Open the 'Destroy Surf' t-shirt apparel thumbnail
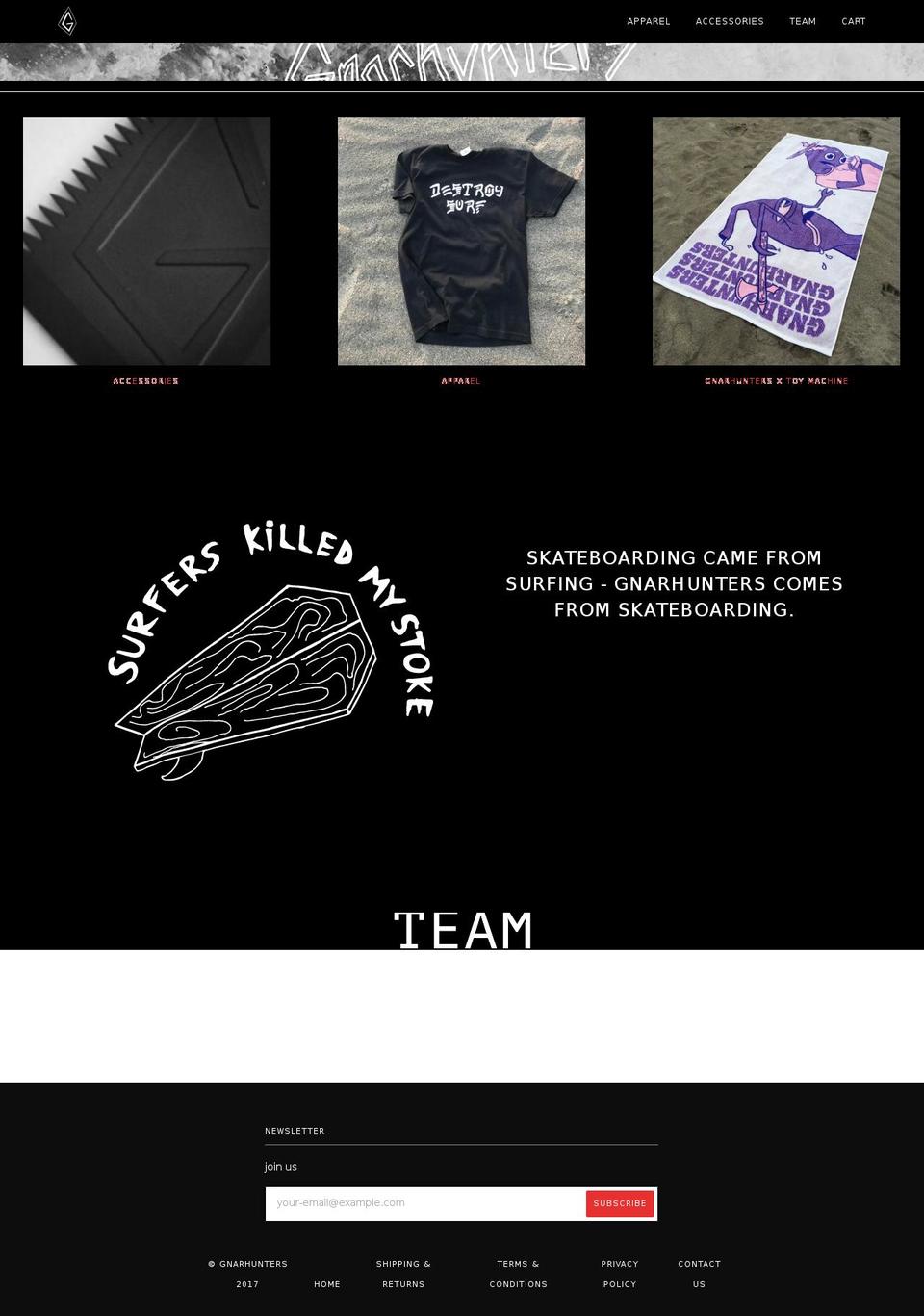 [x=461, y=242]
